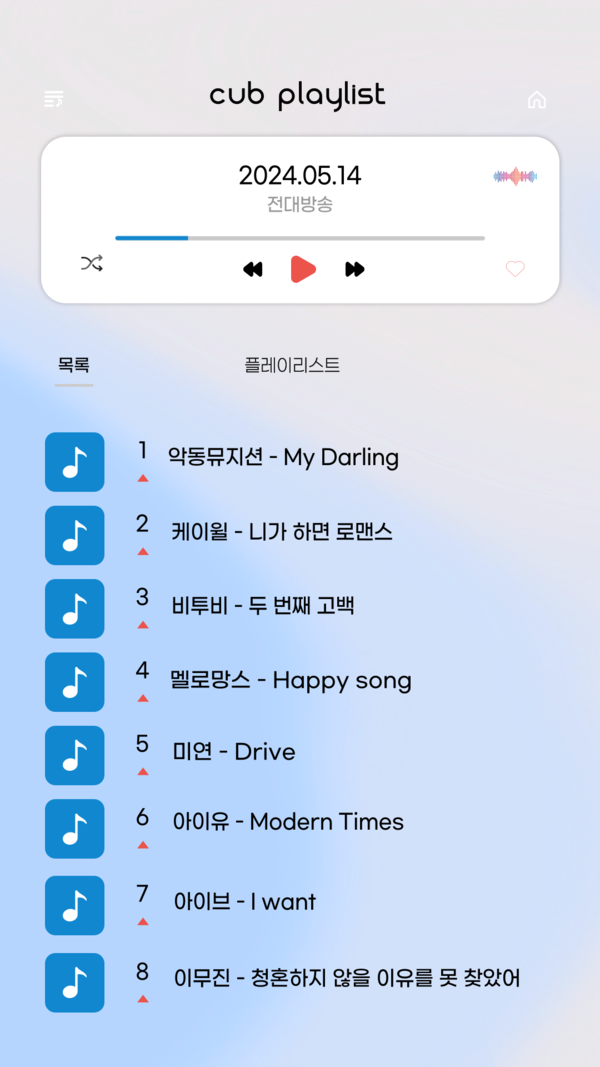Image resolution: width=600 pixels, height=1067 pixels.
Task: Skip to the next track
Action: coord(355,269)
